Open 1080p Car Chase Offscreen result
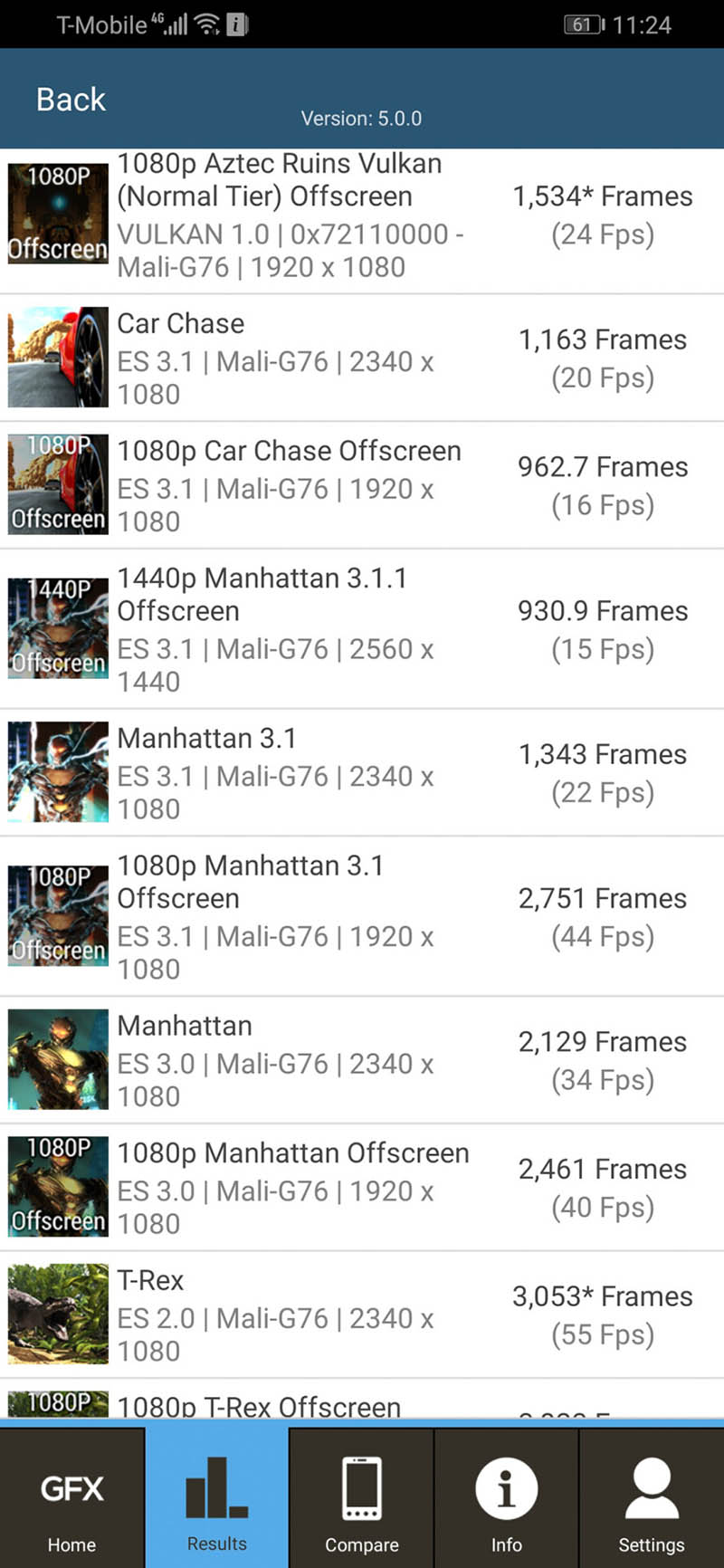 click(362, 485)
